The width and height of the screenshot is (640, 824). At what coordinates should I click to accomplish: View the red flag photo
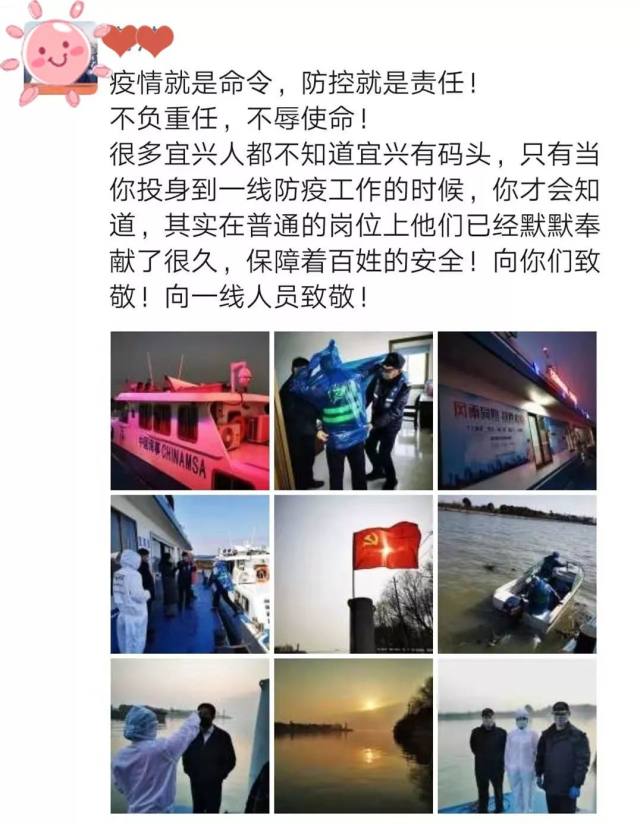point(353,573)
